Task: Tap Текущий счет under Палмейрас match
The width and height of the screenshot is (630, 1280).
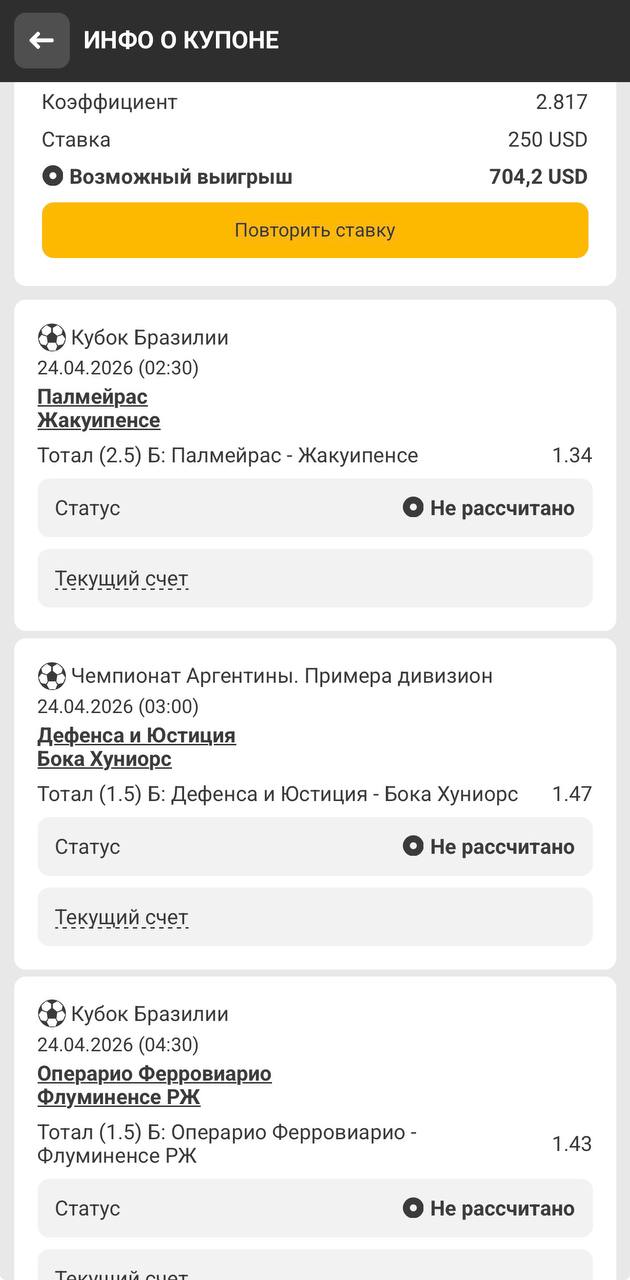Action: coord(121,579)
